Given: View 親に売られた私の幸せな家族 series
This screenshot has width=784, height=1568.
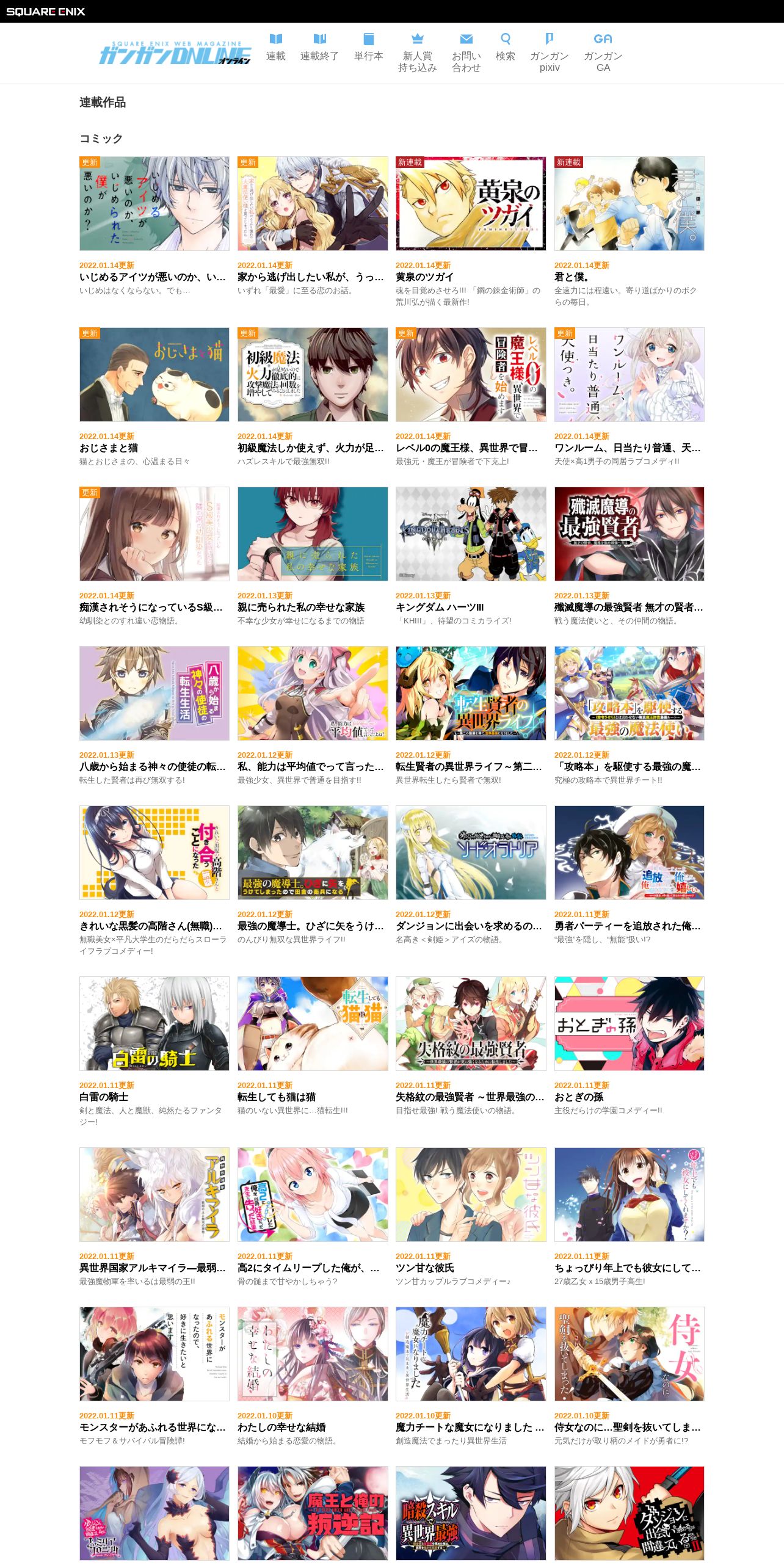Looking at the screenshot, I should tap(312, 534).
